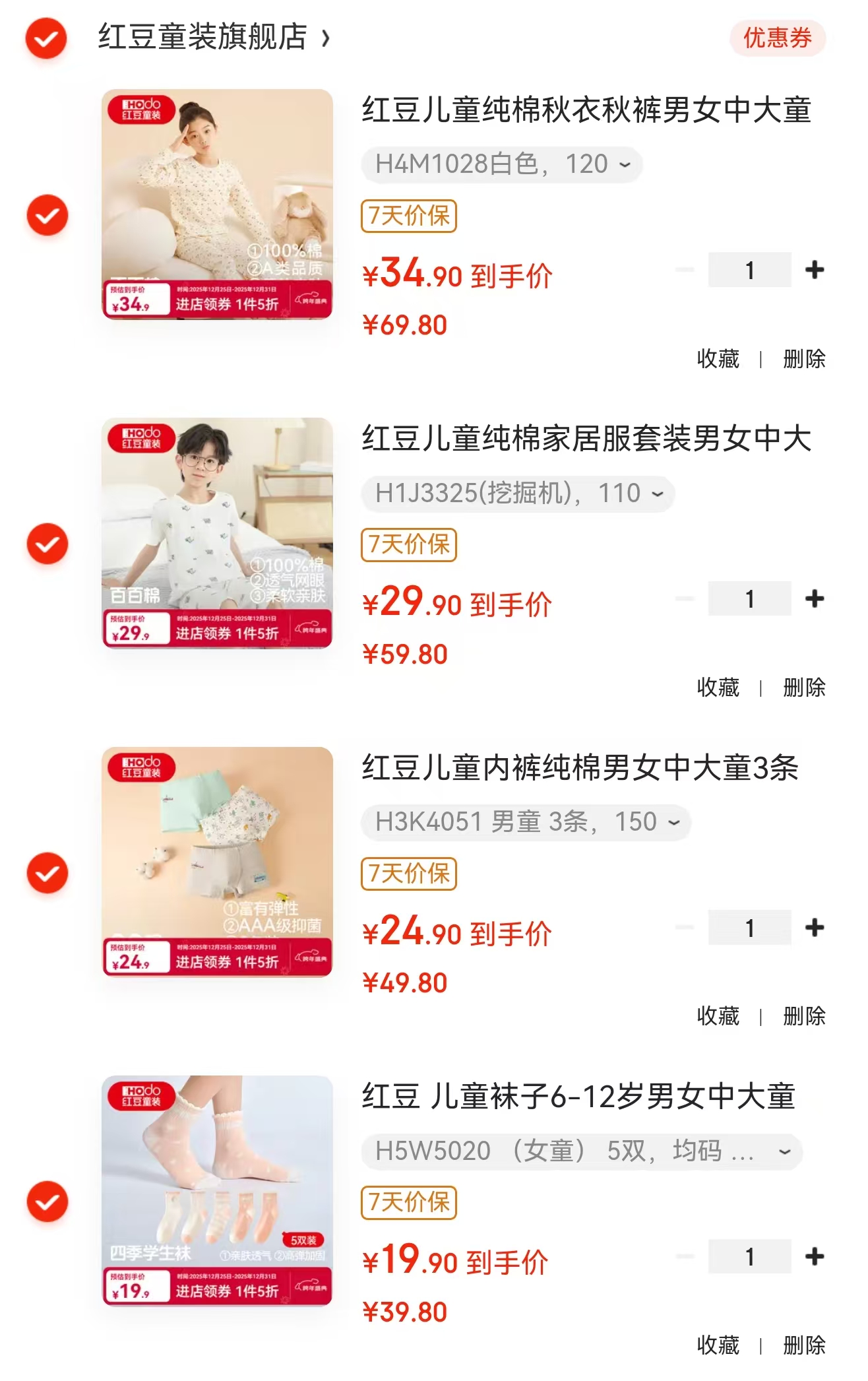Save 纯棉秋衣秋裤 to favorites via 收藏
The height and width of the screenshot is (1381, 868).
click(x=718, y=359)
